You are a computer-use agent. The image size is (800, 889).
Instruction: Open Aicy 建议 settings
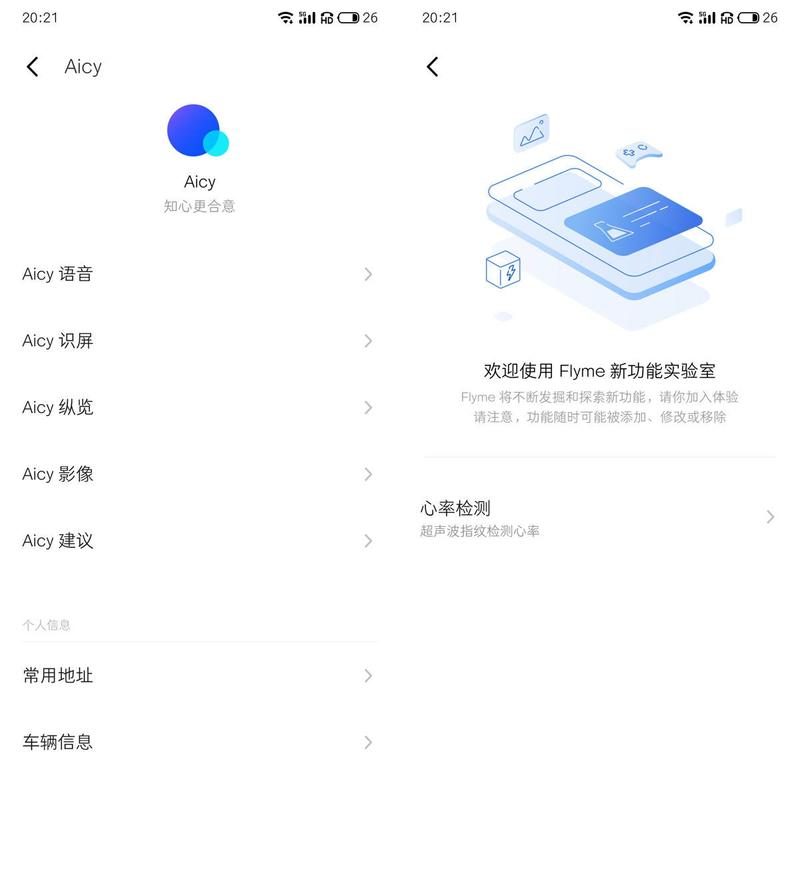tap(198, 541)
